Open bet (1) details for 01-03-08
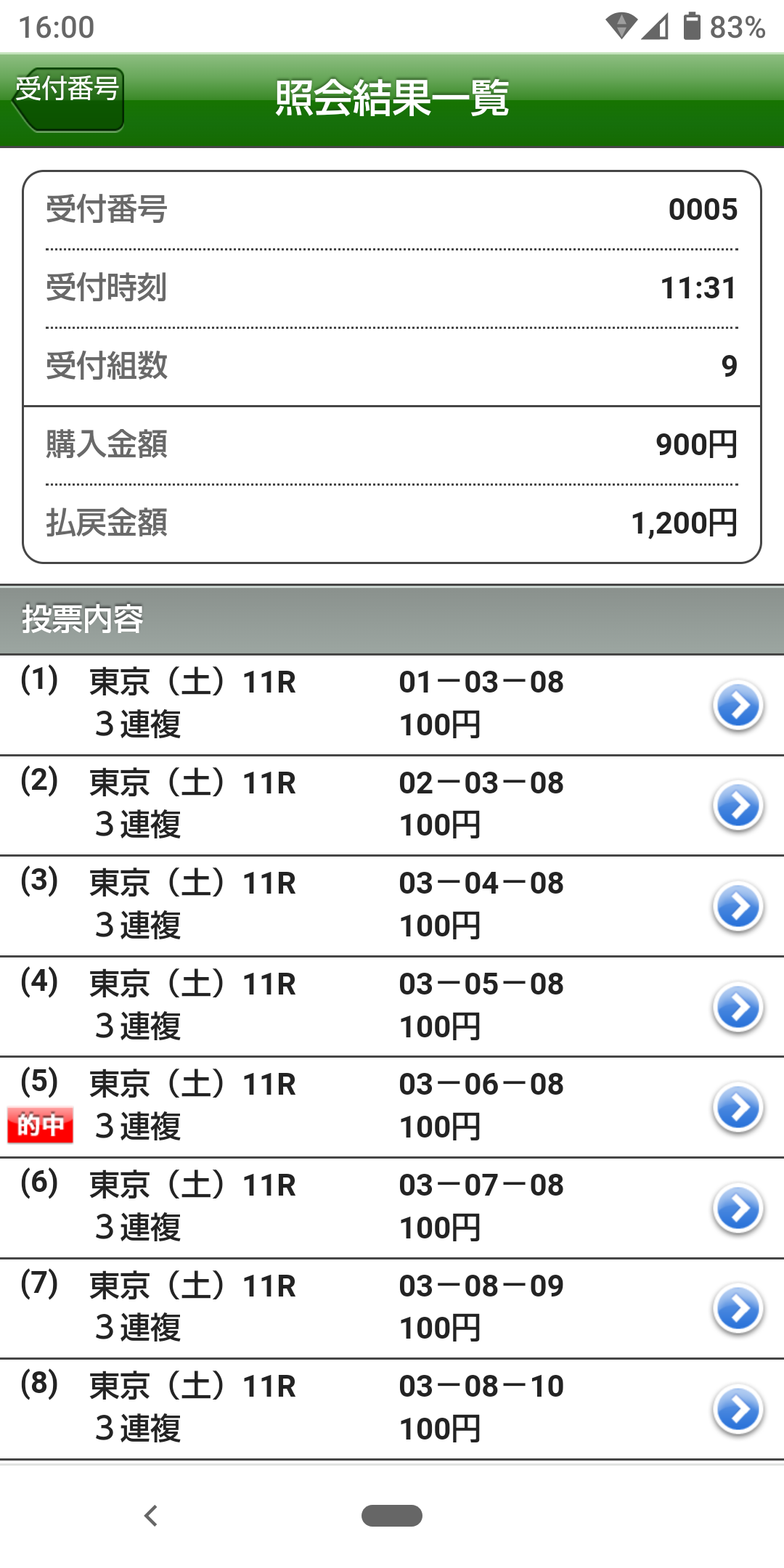Viewport: 784px width, 1568px height. tap(738, 705)
